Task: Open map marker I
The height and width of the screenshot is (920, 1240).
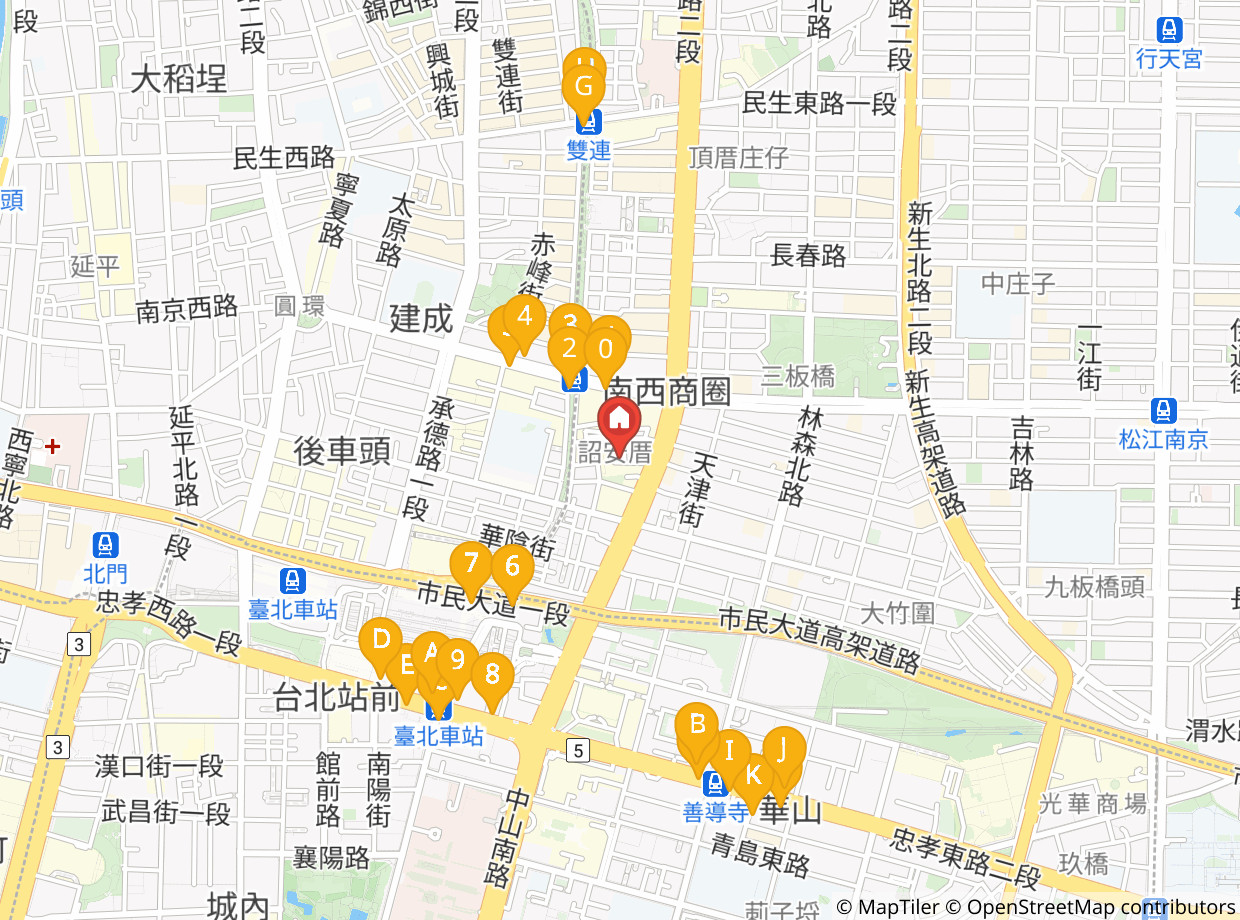Action: coord(730,751)
